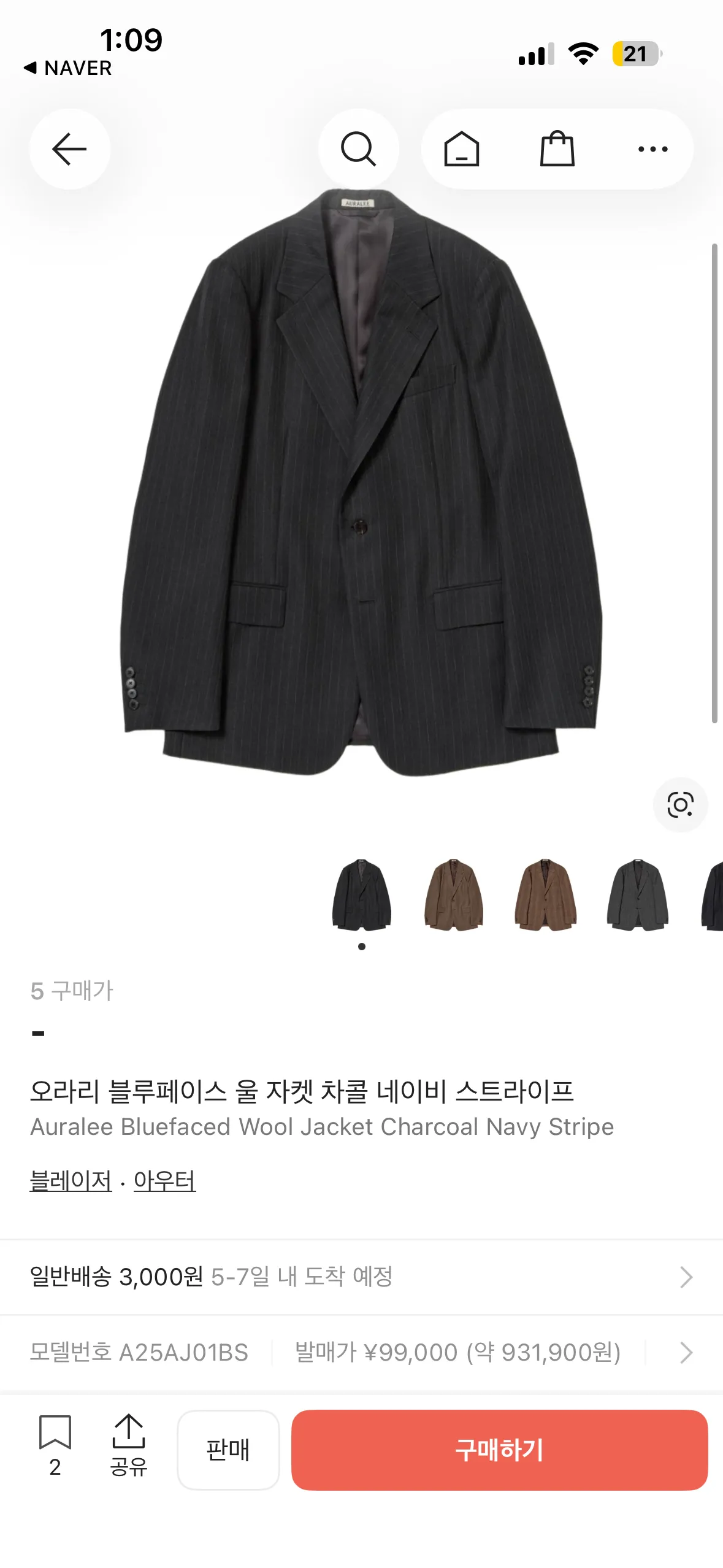723x1568 pixels.
Task: Open the shopping bag
Action: pos(557,149)
